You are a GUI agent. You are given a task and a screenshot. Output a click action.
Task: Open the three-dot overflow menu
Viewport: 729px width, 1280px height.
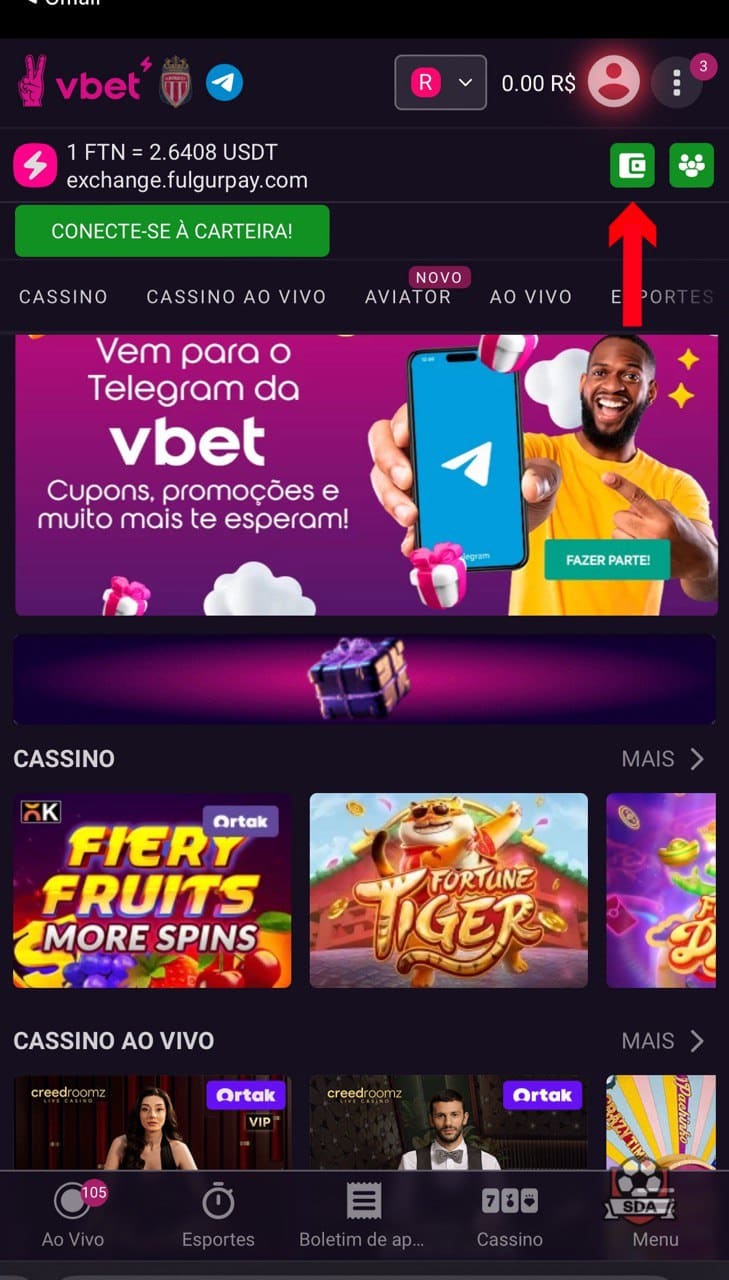pos(677,83)
